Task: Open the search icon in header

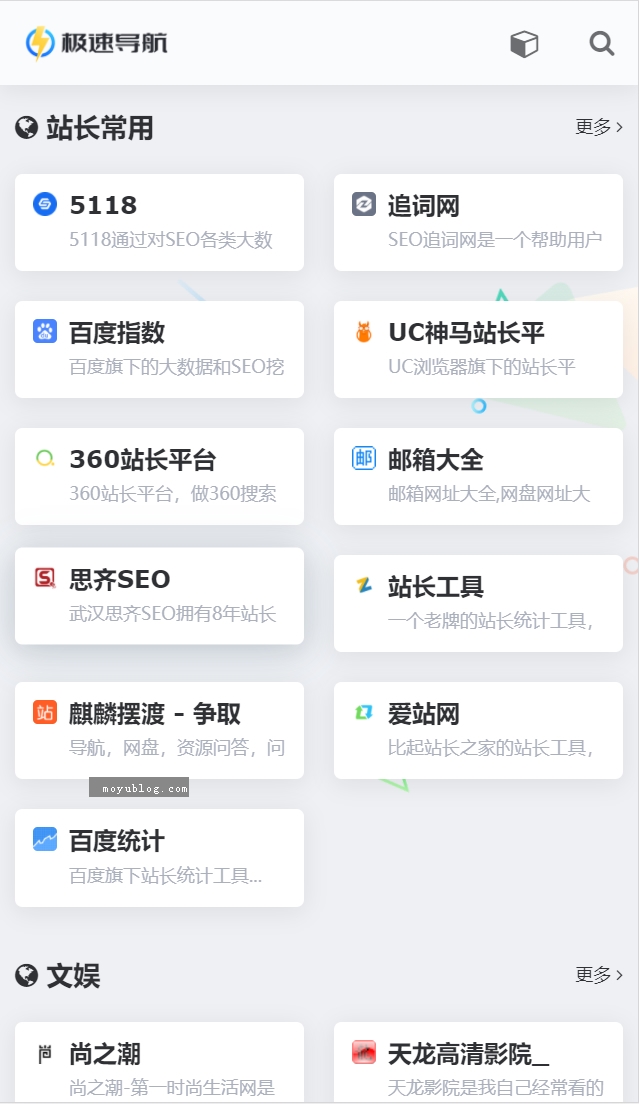Action: [602, 44]
